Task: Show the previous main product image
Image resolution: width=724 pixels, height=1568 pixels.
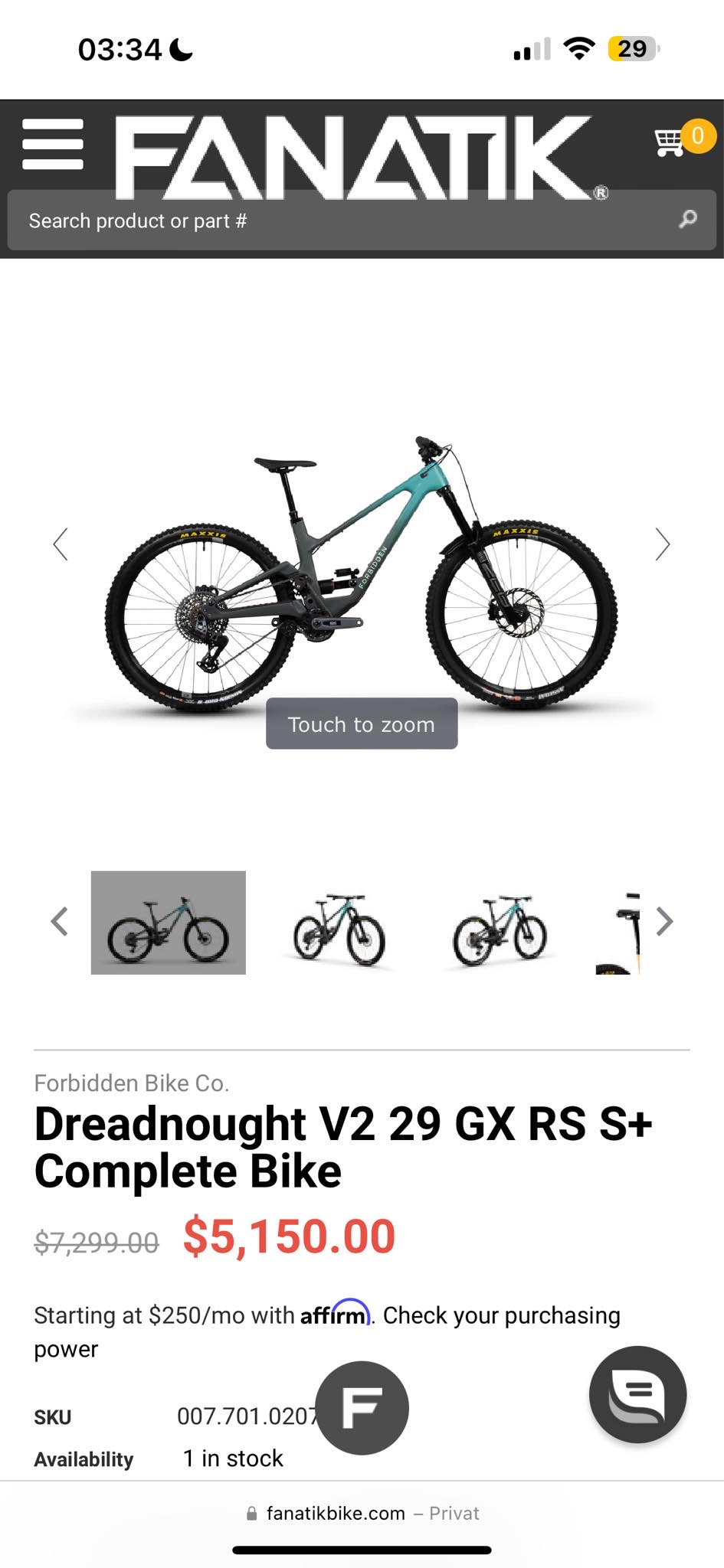Action: pyautogui.click(x=61, y=544)
